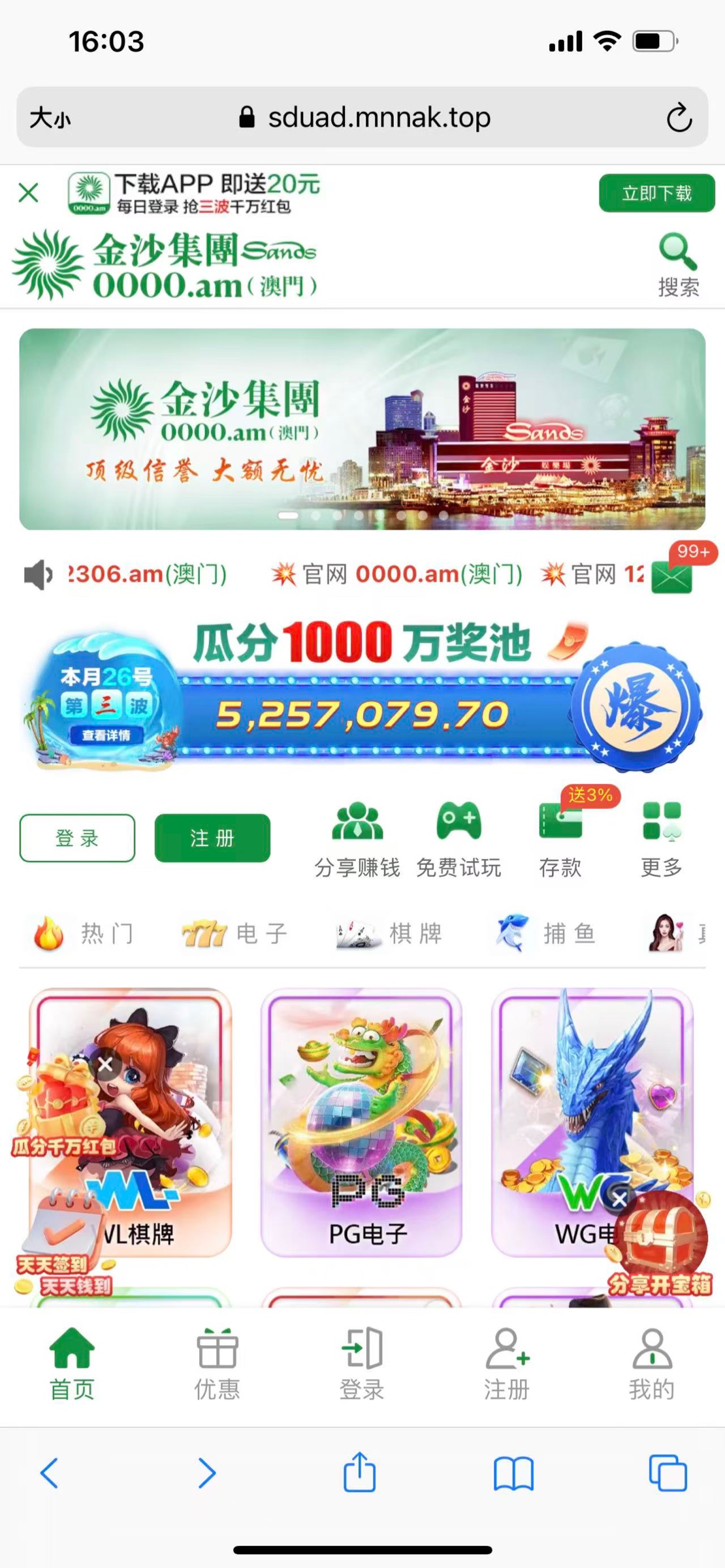
Task: Reload the page in the address bar
Action: click(679, 118)
